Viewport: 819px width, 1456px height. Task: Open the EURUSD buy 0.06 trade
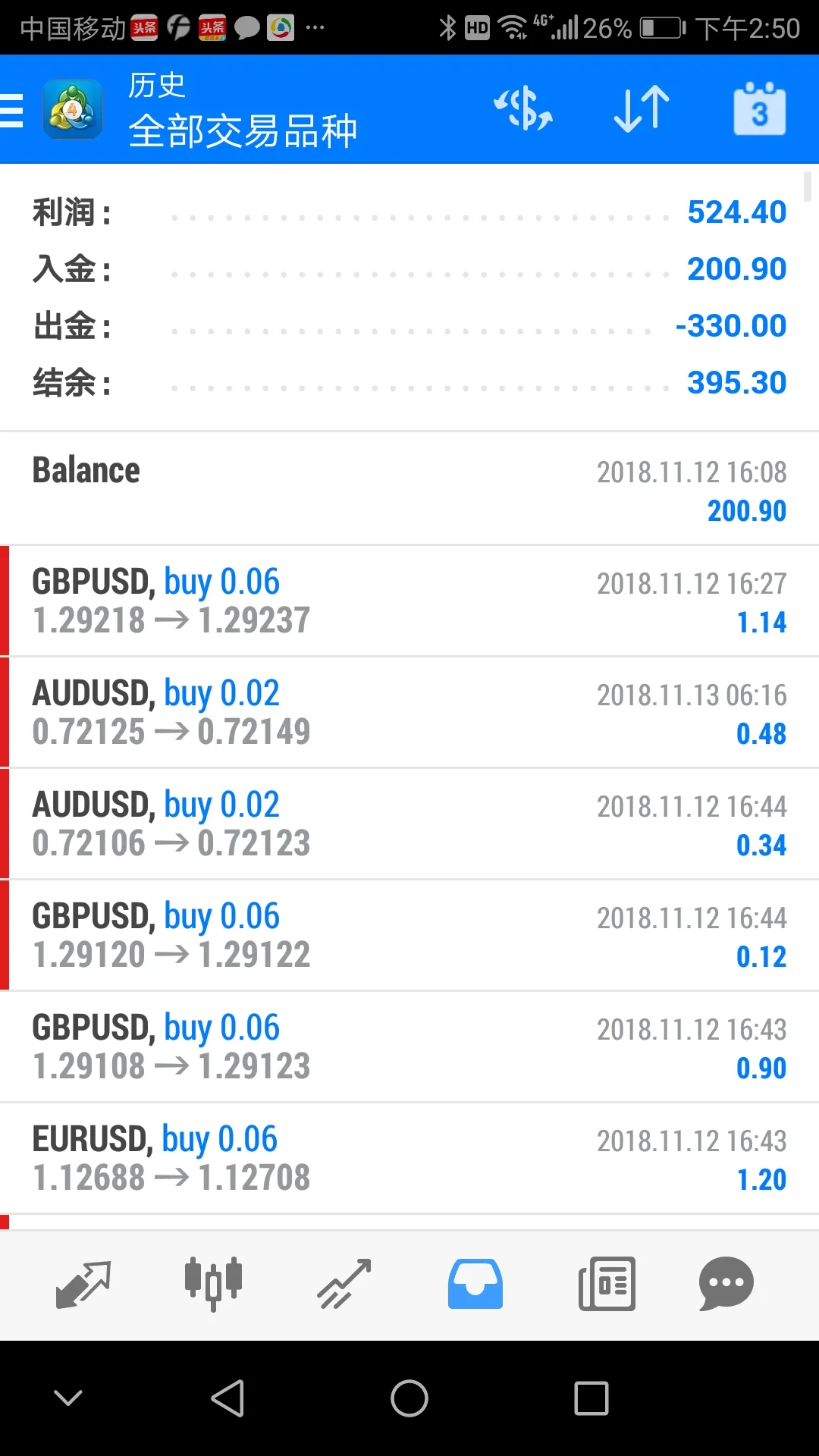409,1159
